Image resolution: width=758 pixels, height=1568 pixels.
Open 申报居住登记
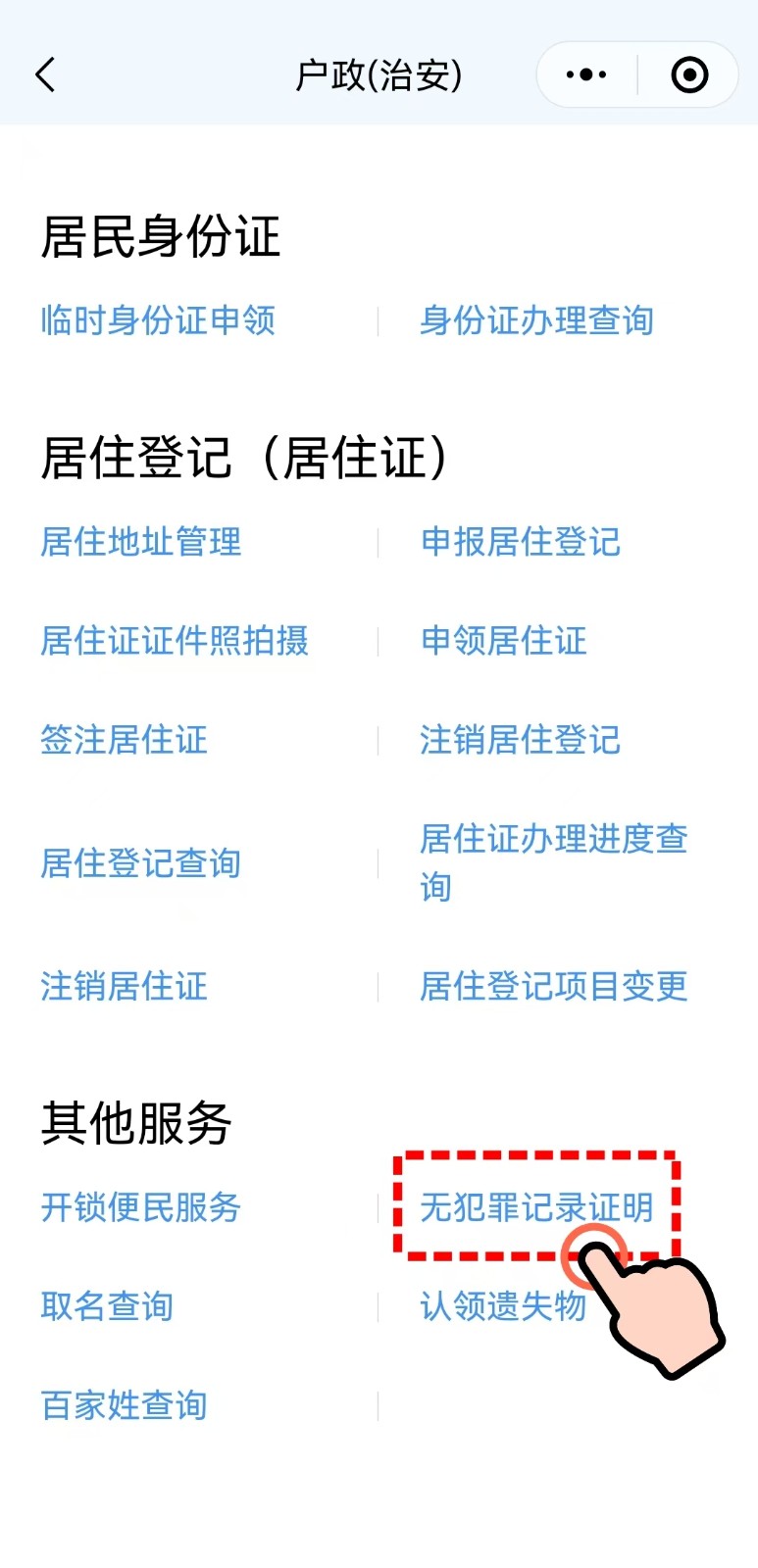point(521,542)
